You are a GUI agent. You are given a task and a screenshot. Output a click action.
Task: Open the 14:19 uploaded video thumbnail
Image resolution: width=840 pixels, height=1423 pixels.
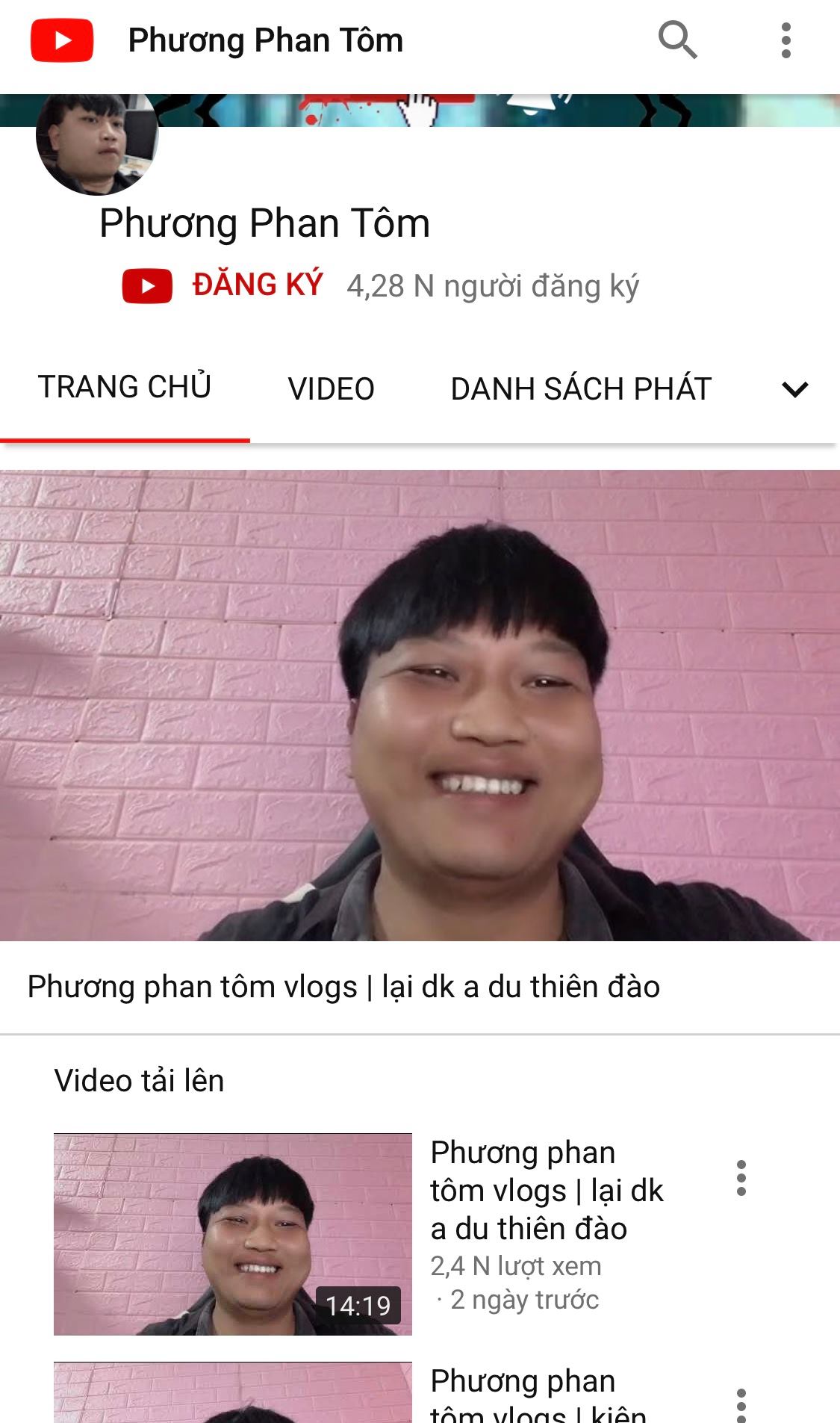pos(232,1234)
